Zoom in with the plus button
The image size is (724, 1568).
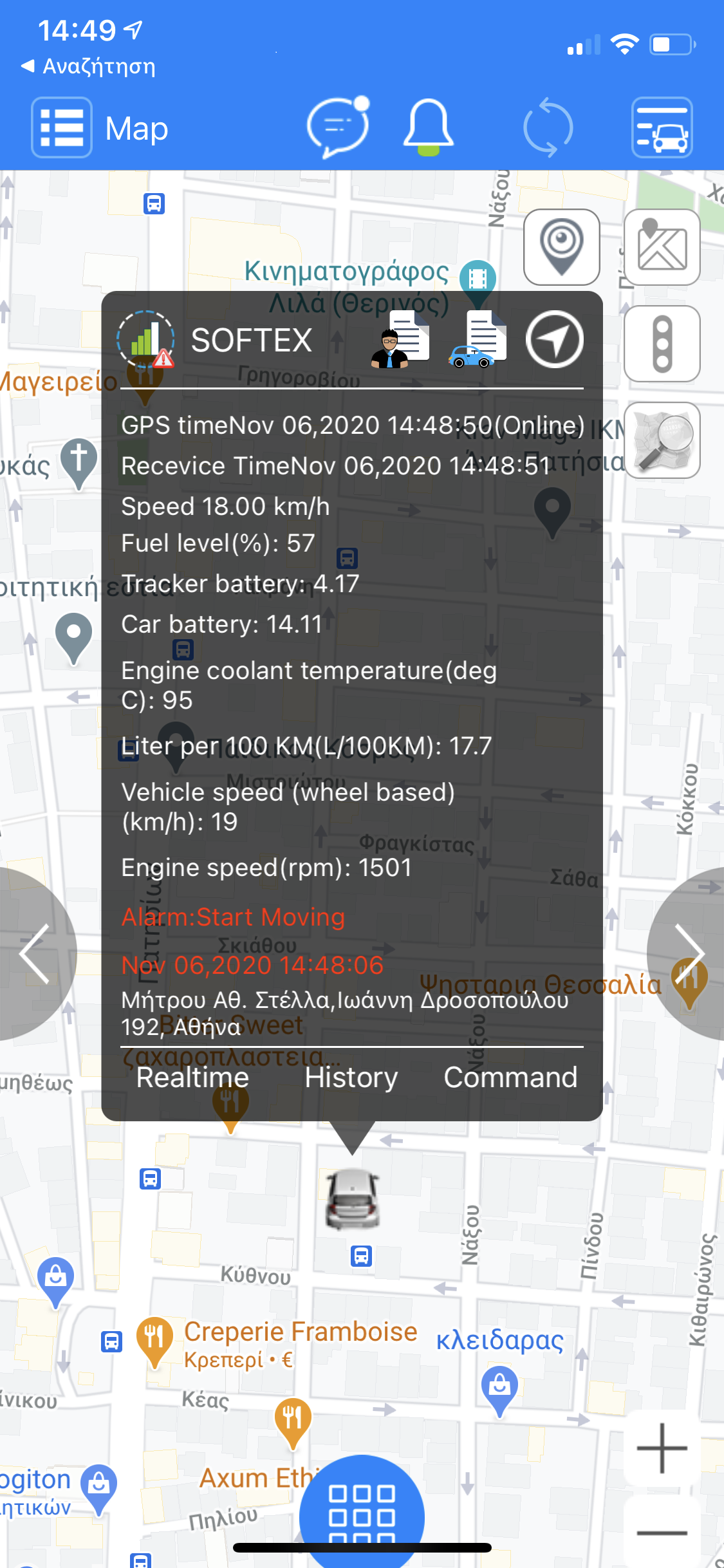[662, 1448]
